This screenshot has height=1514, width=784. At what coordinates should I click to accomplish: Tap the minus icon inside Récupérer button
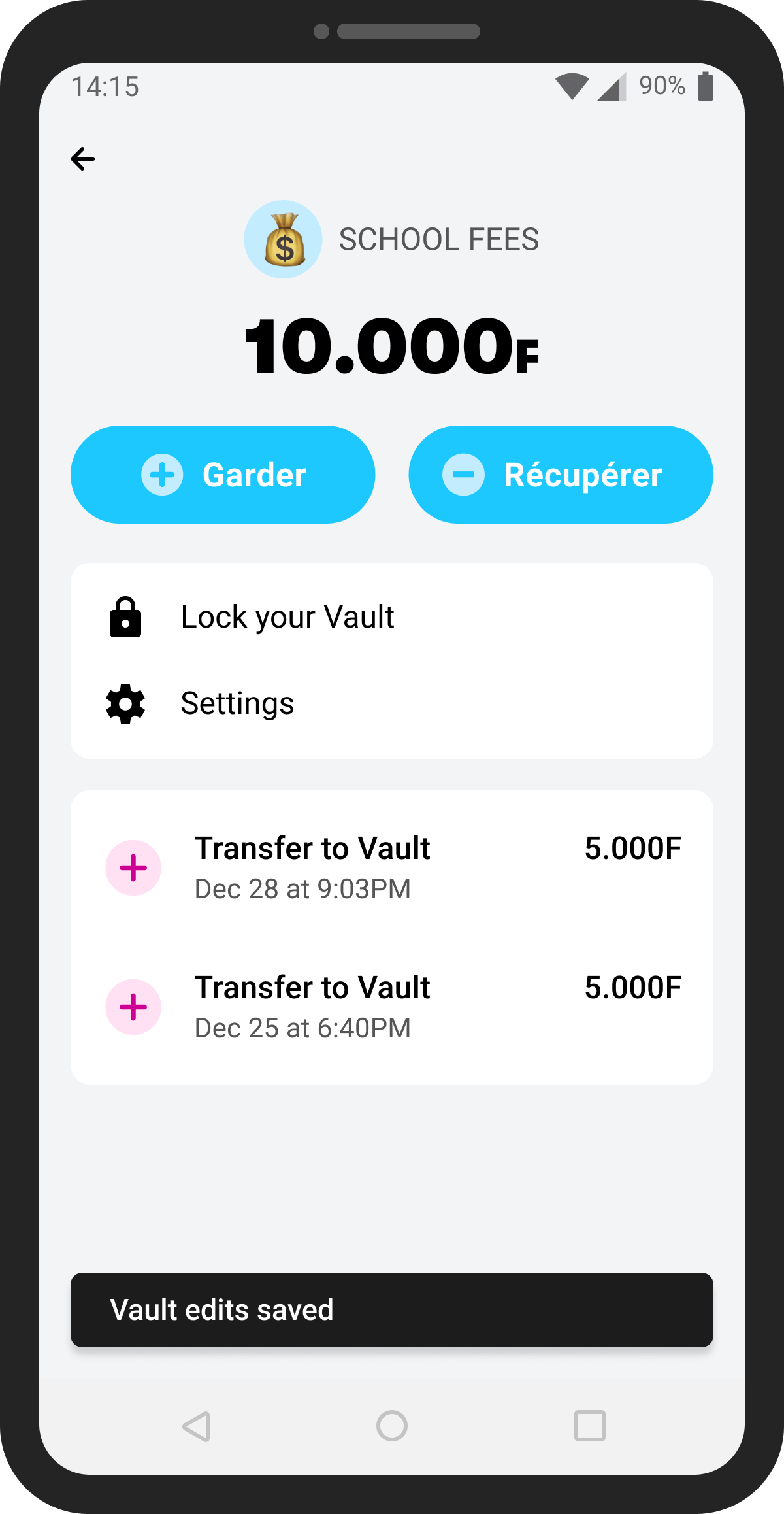point(463,475)
